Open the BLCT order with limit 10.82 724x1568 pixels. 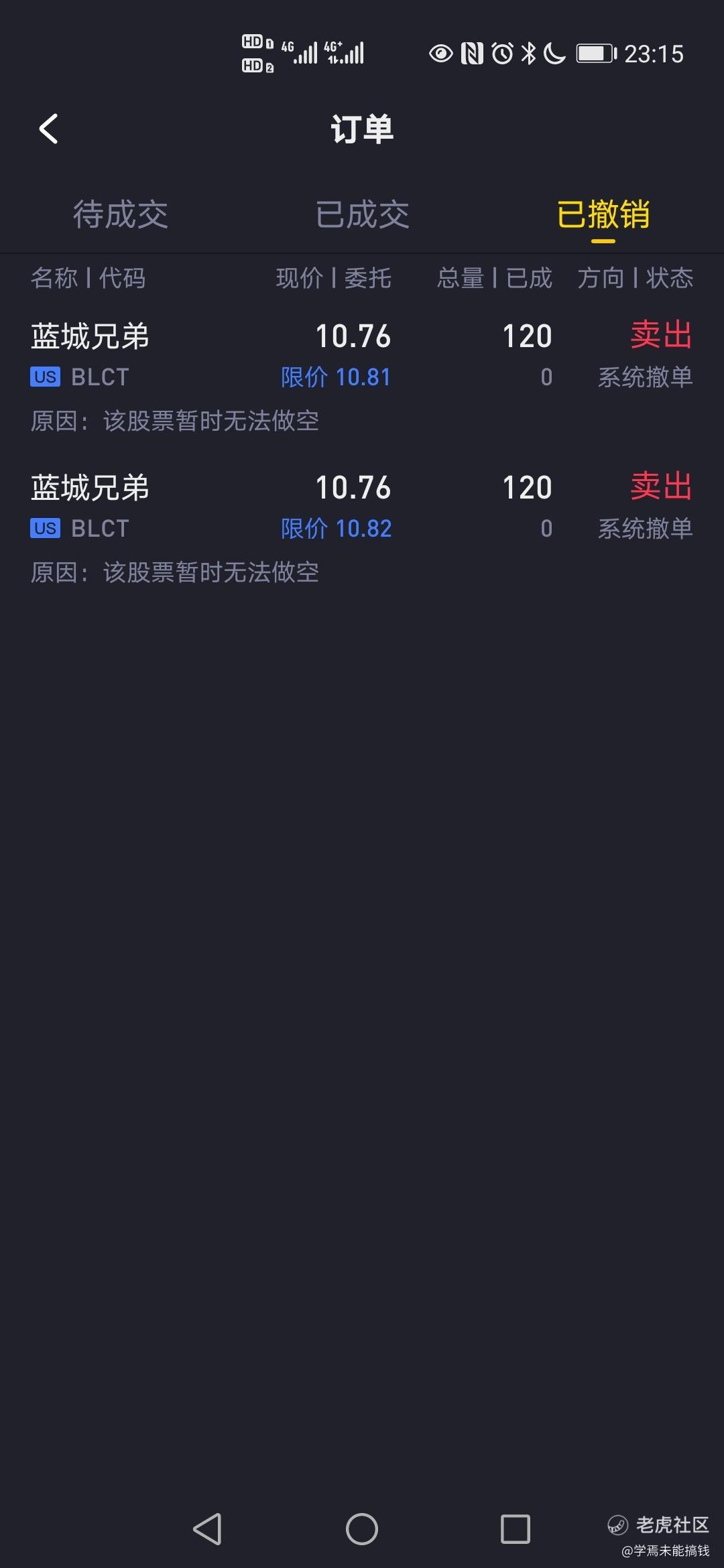pos(362,529)
